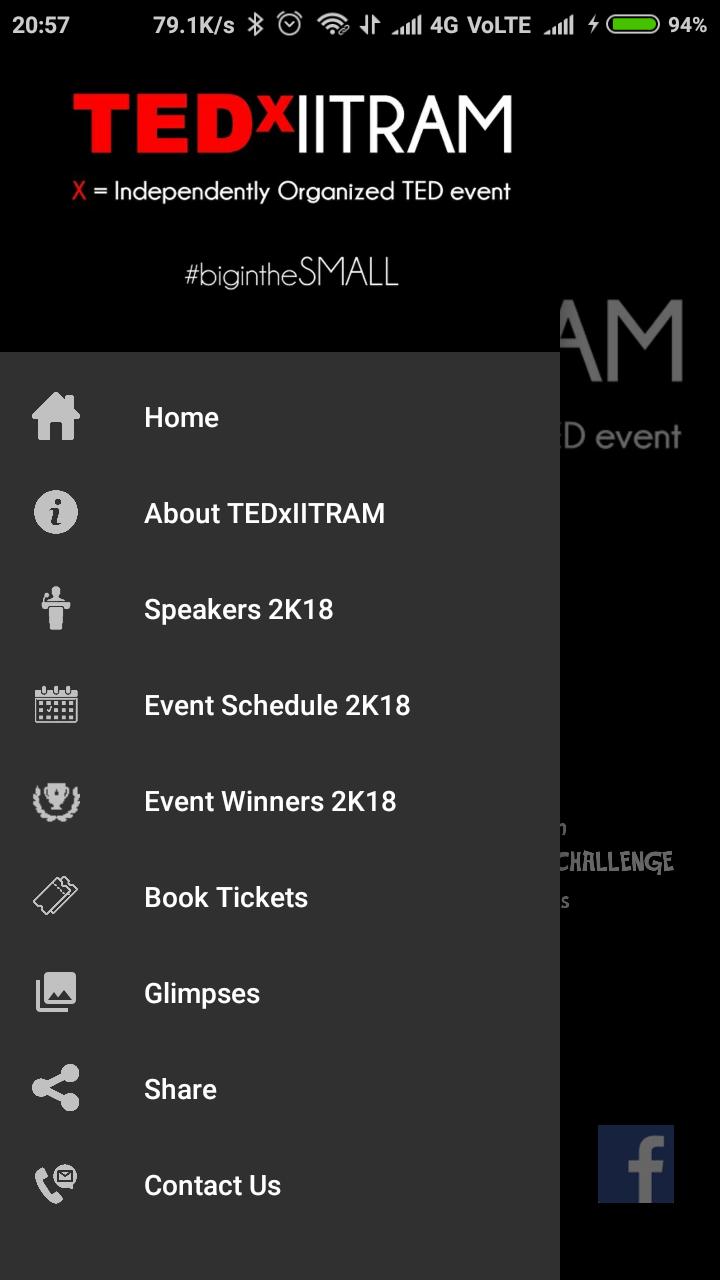Click the Share network icon
The image size is (720, 1280).
pyautogui.click(x=55, y=1088)
